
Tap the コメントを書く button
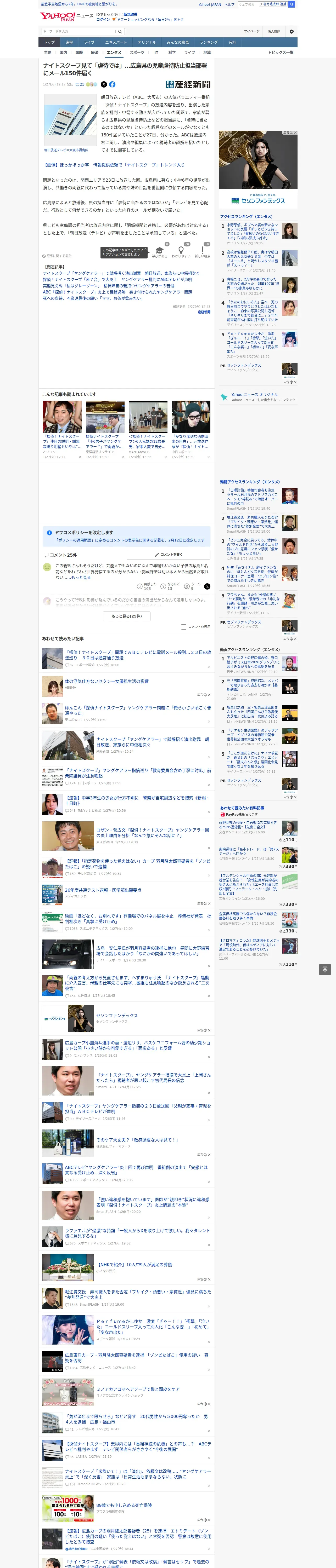[x=168, y=555]
